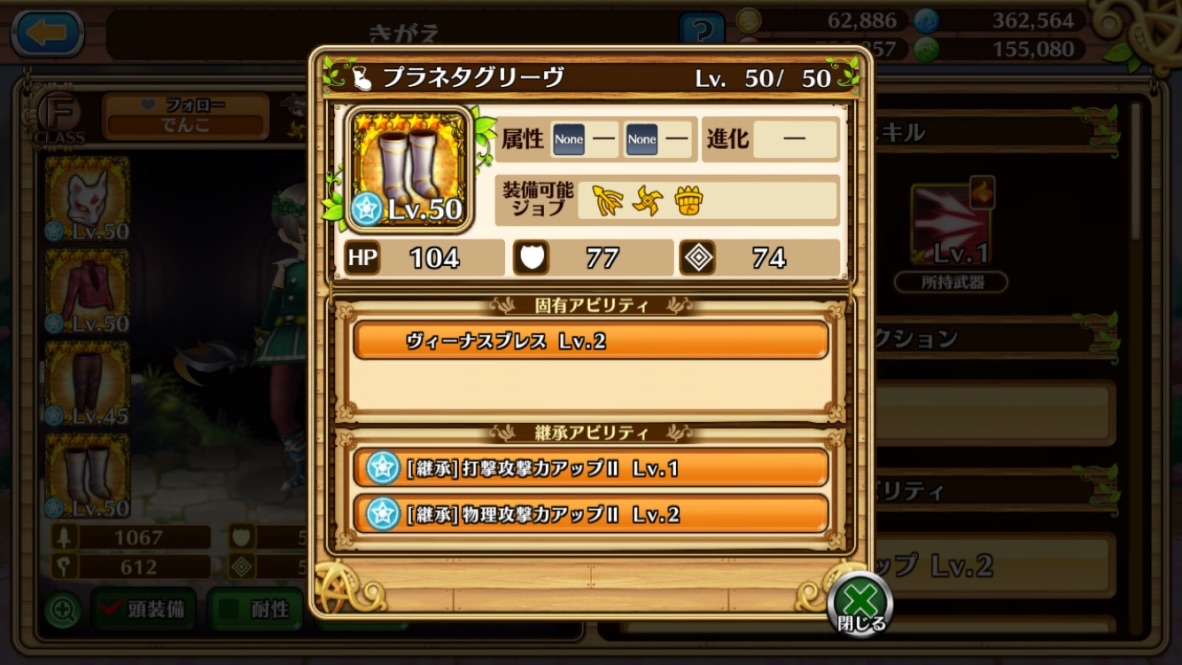
Task: Open the help question mark
Action: click(x=702, y=32)
